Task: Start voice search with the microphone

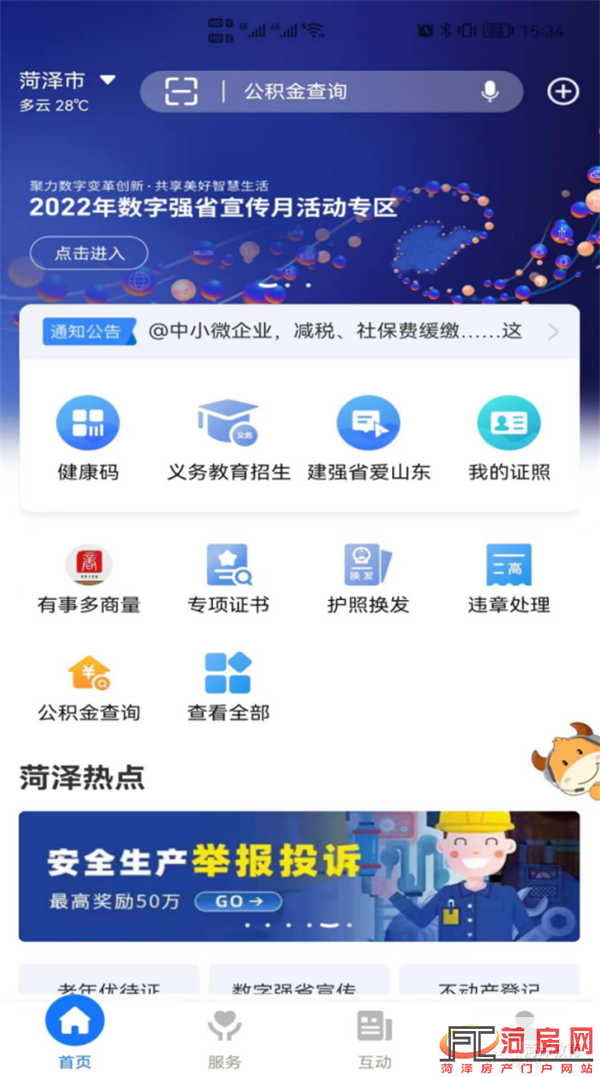Action: (x=489, y=92)
